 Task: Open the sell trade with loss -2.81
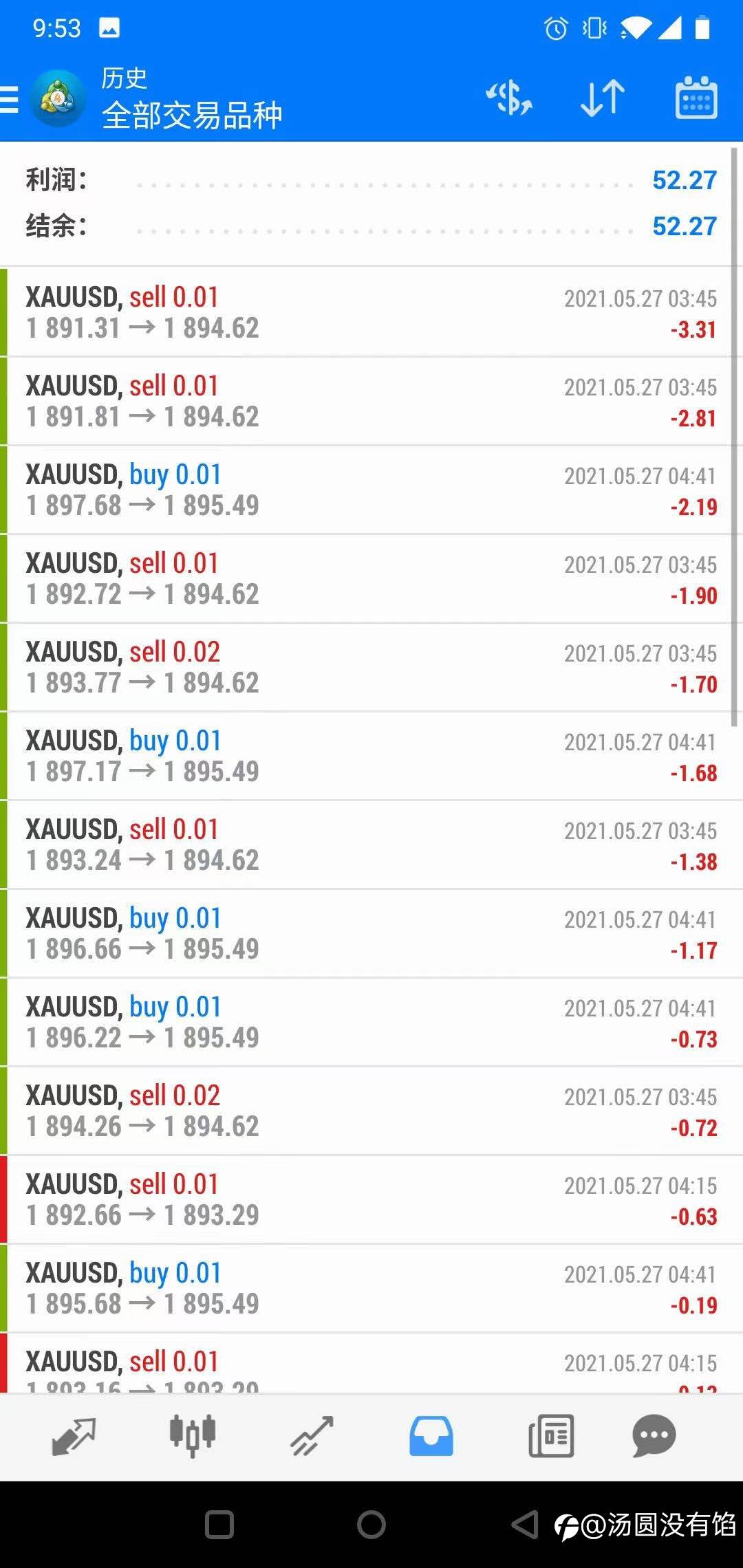(371, 402)
